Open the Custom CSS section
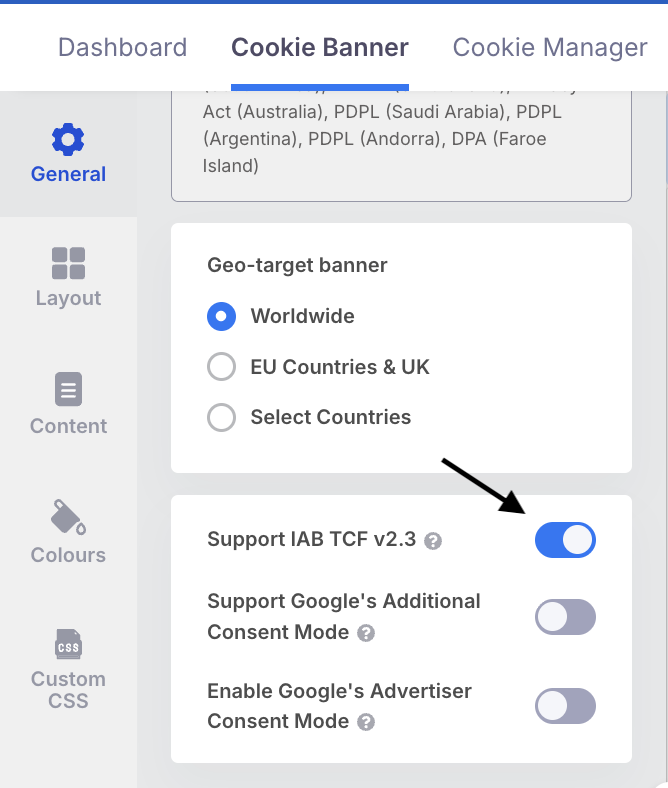The width and height of the screenshot is (668, 788). tap(68, 668)
